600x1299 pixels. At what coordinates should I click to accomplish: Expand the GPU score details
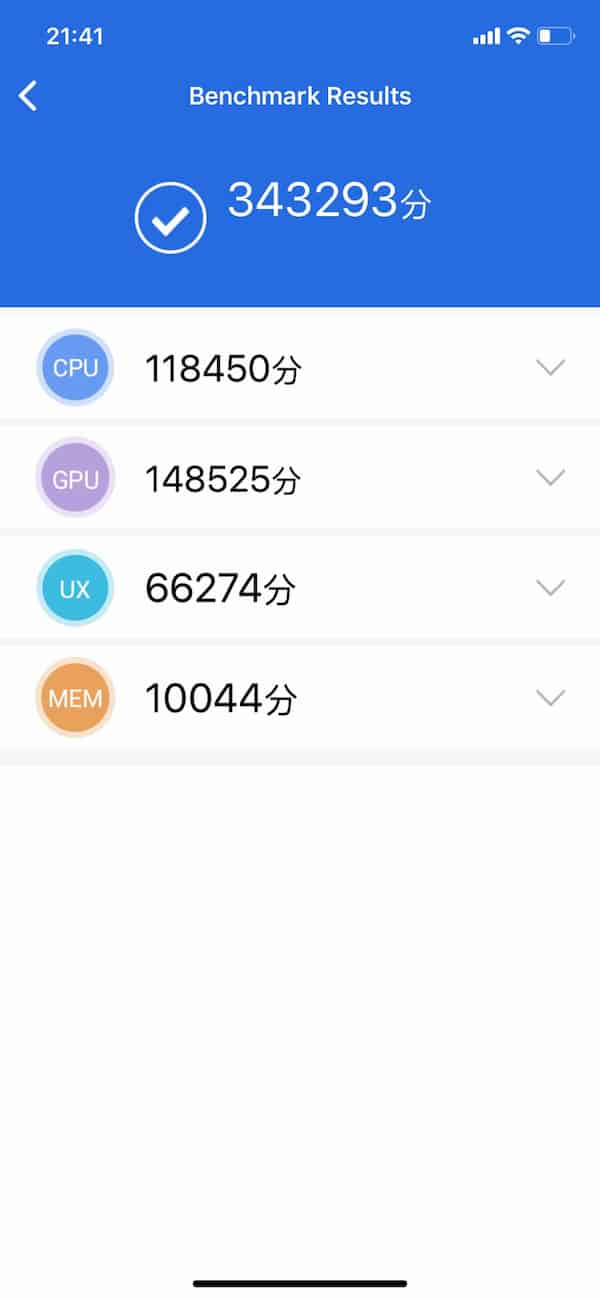coord(550,477)
